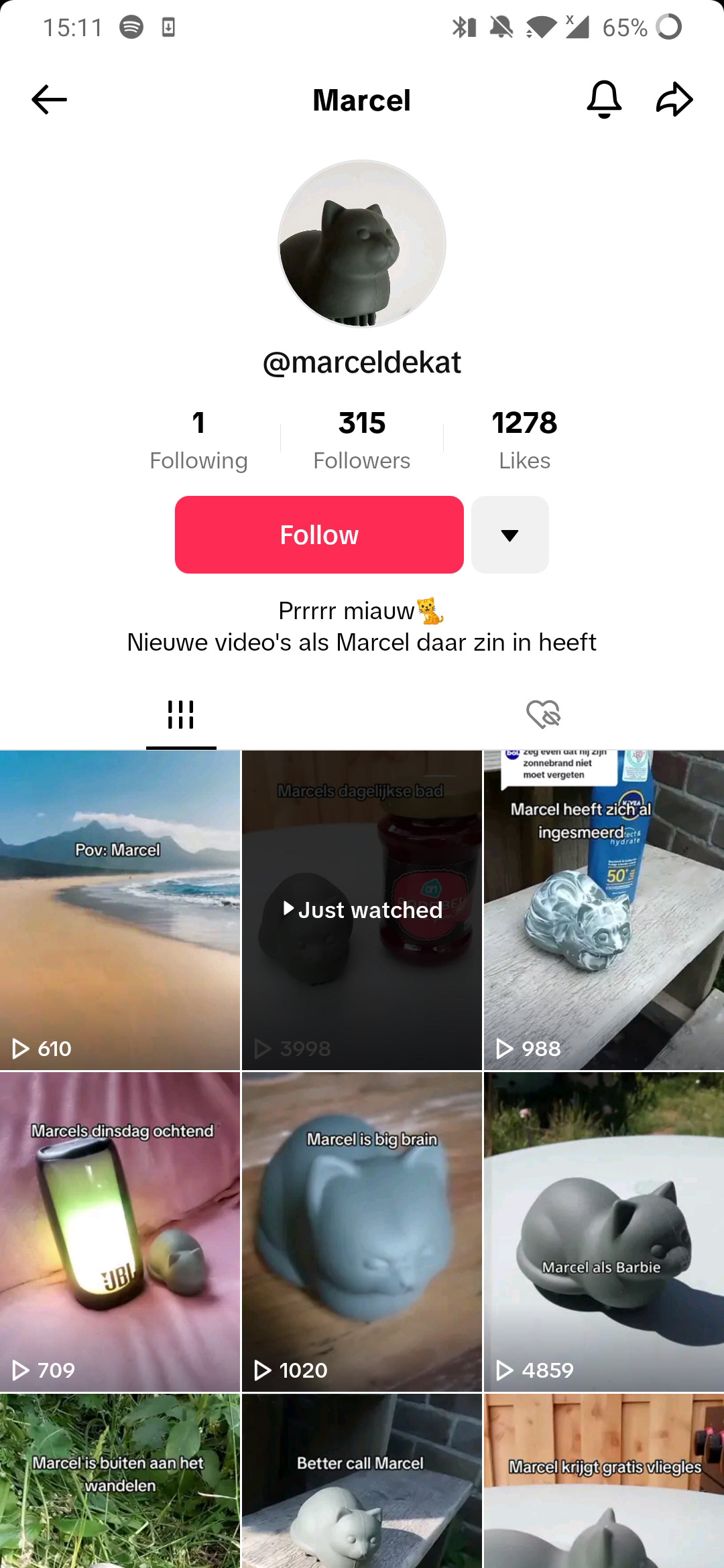Screen dimensions: 724x1568
Task: Play the 'Marcels dinsdag ochtend' video
Action: coord(120,1231)
